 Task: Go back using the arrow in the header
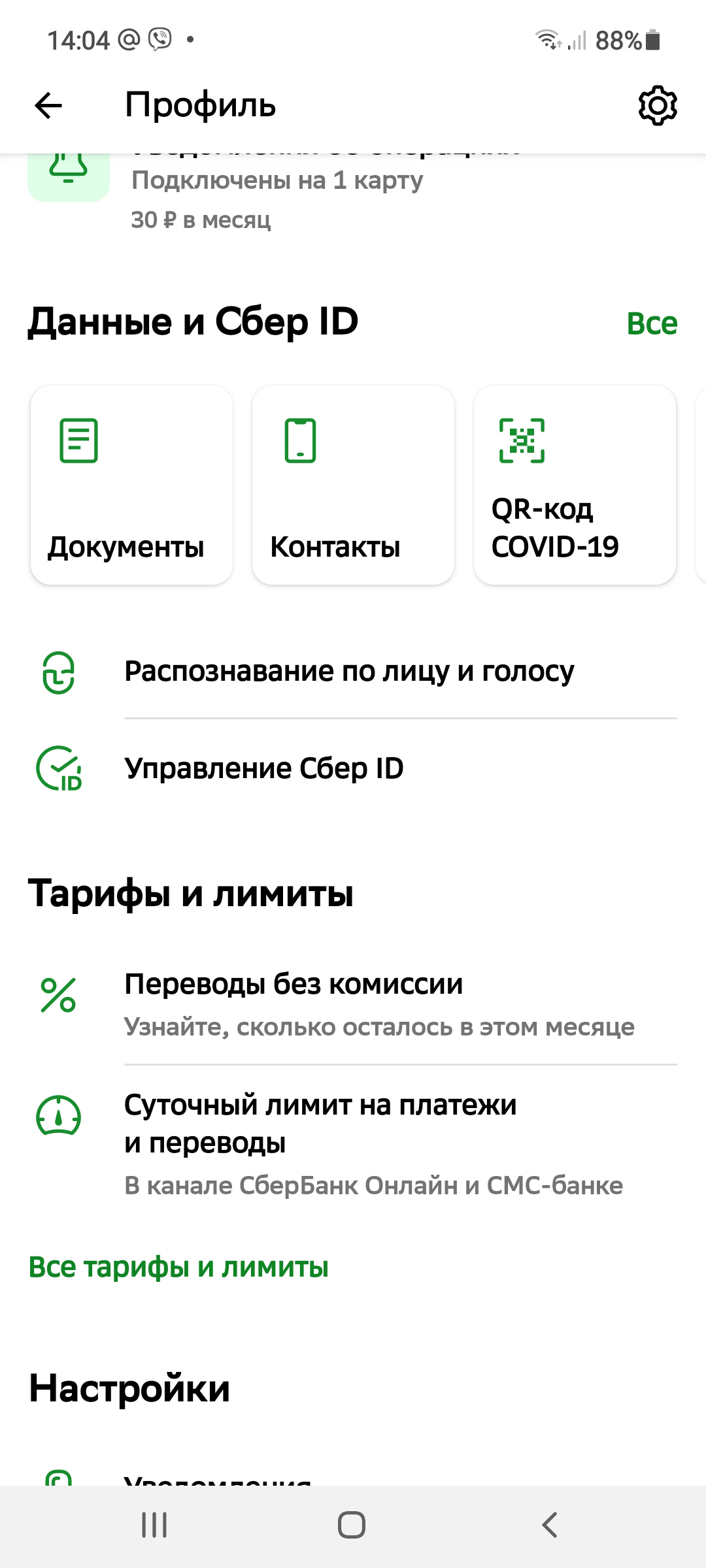tap(48, 105)
